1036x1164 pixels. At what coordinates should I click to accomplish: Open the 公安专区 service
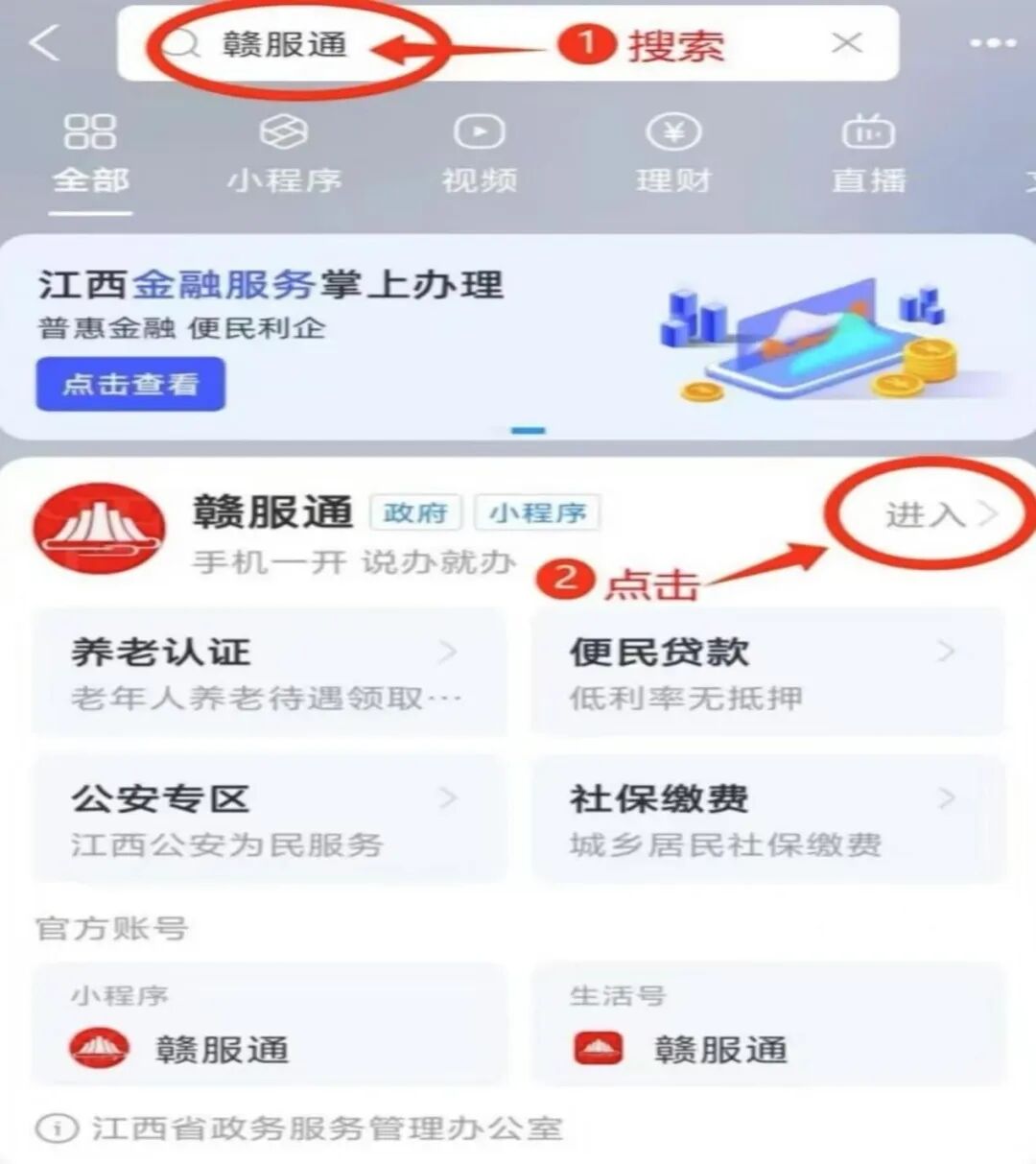pos(269,819)
